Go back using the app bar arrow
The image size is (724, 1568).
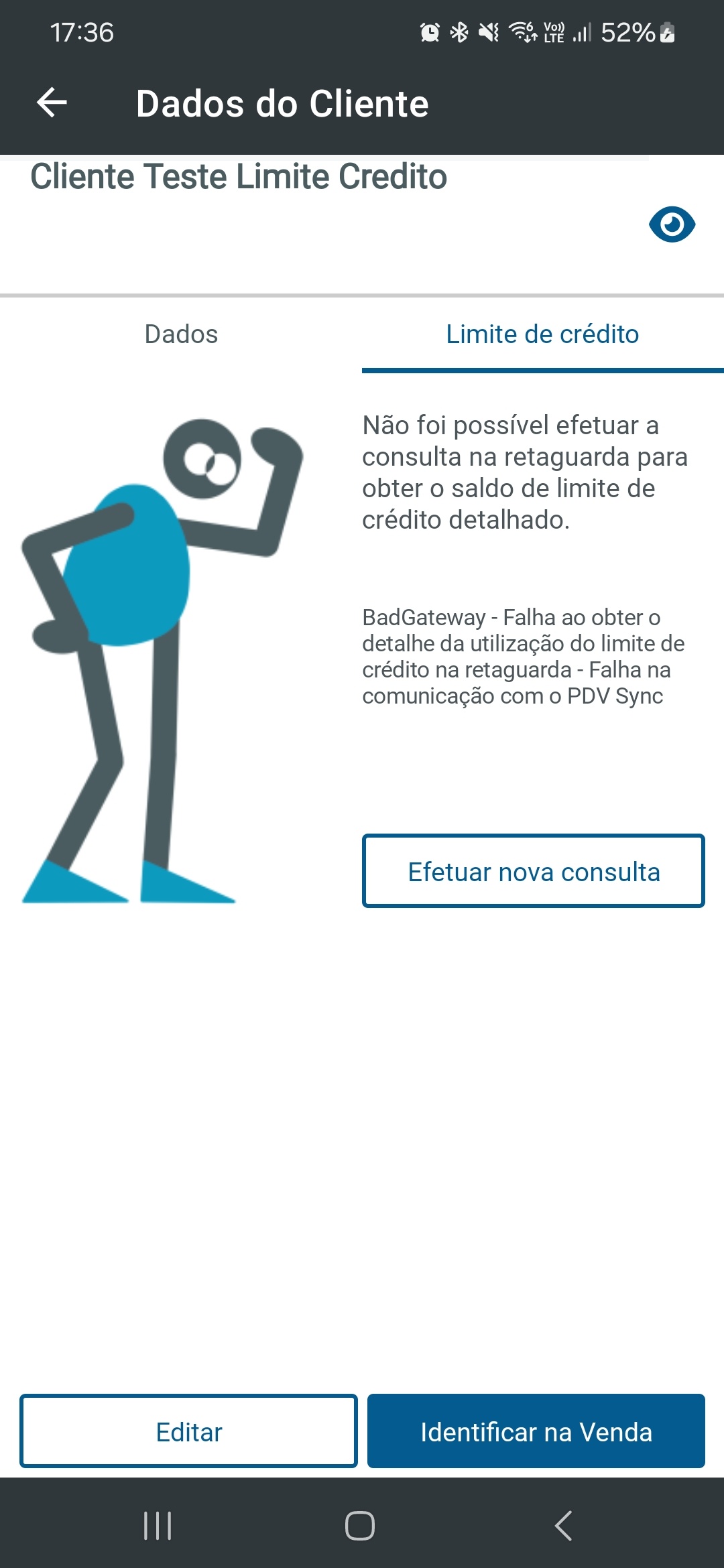click(52, 103)
